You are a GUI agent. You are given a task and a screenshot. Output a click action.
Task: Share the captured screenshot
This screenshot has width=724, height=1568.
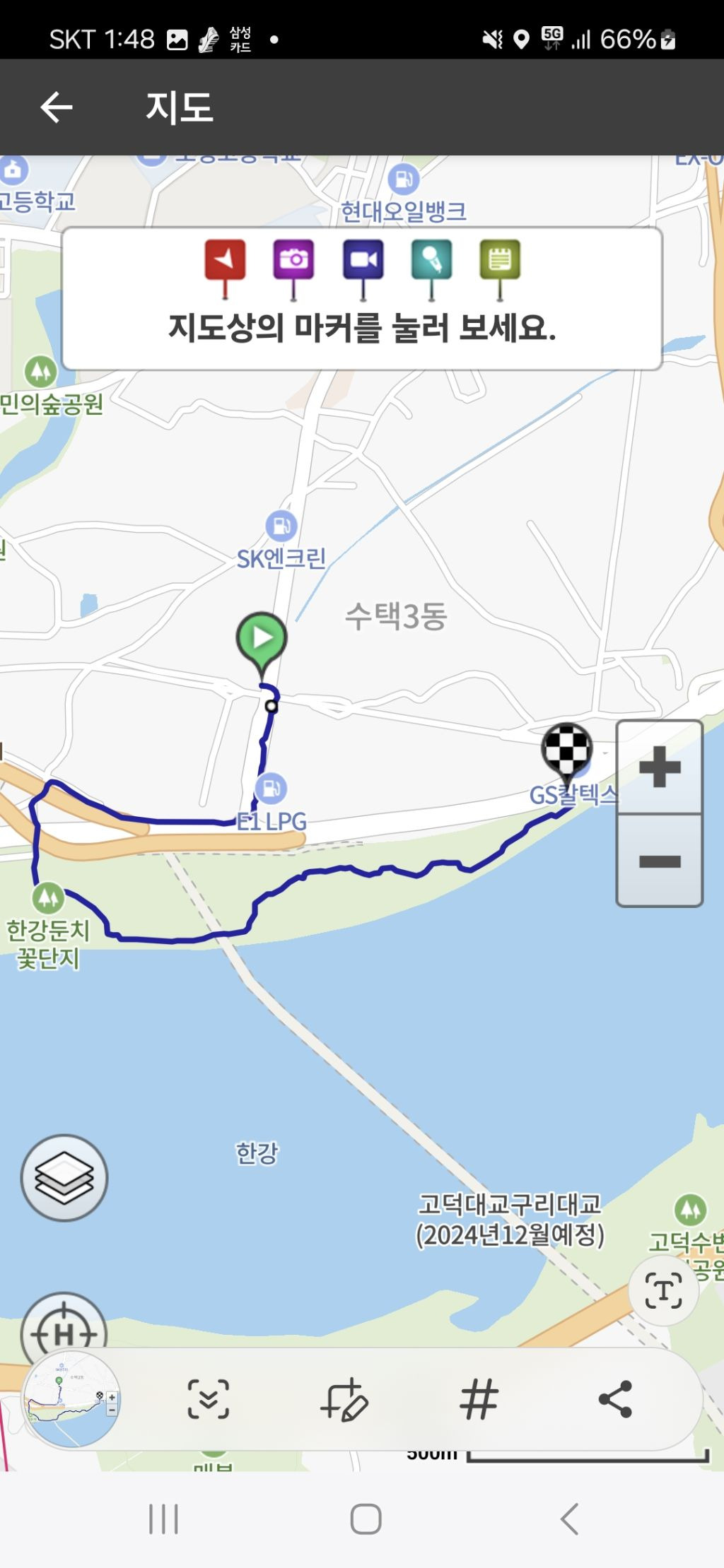[615, 1398]
